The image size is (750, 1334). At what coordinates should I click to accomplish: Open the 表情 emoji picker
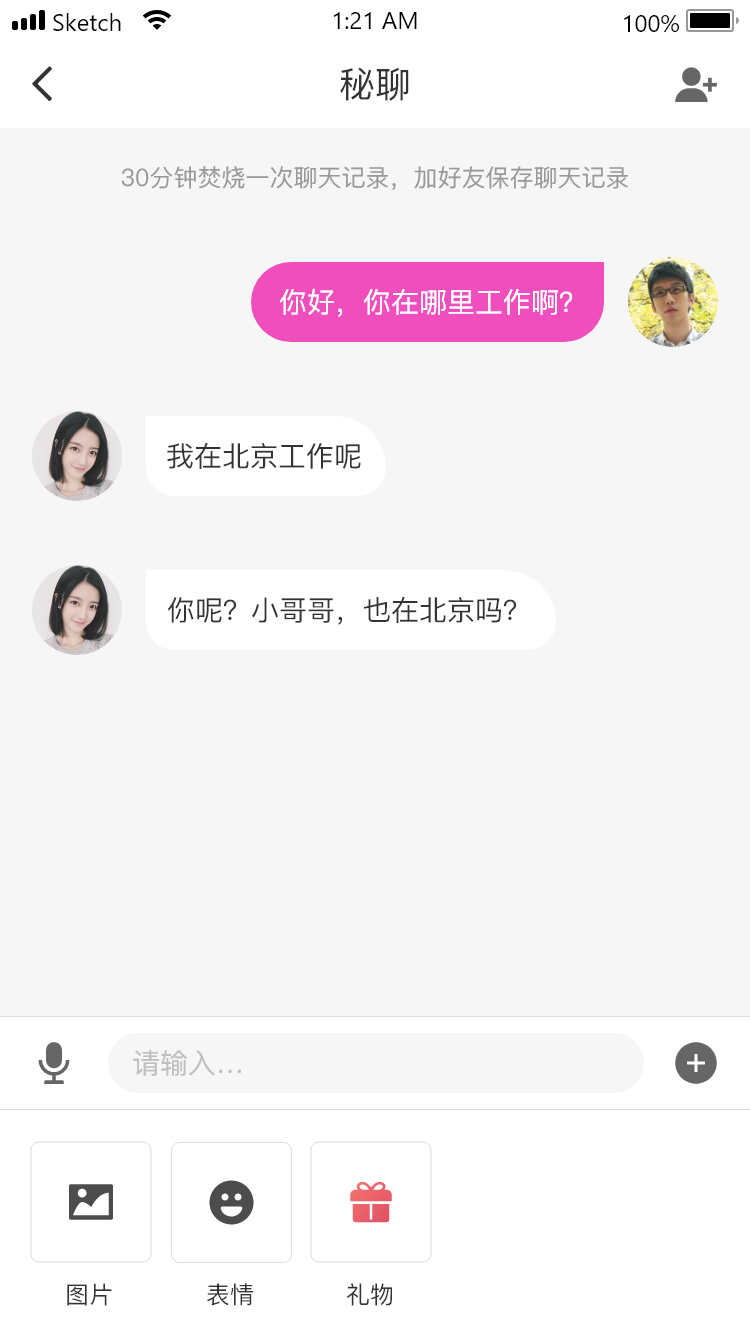tap(231, 1202)
